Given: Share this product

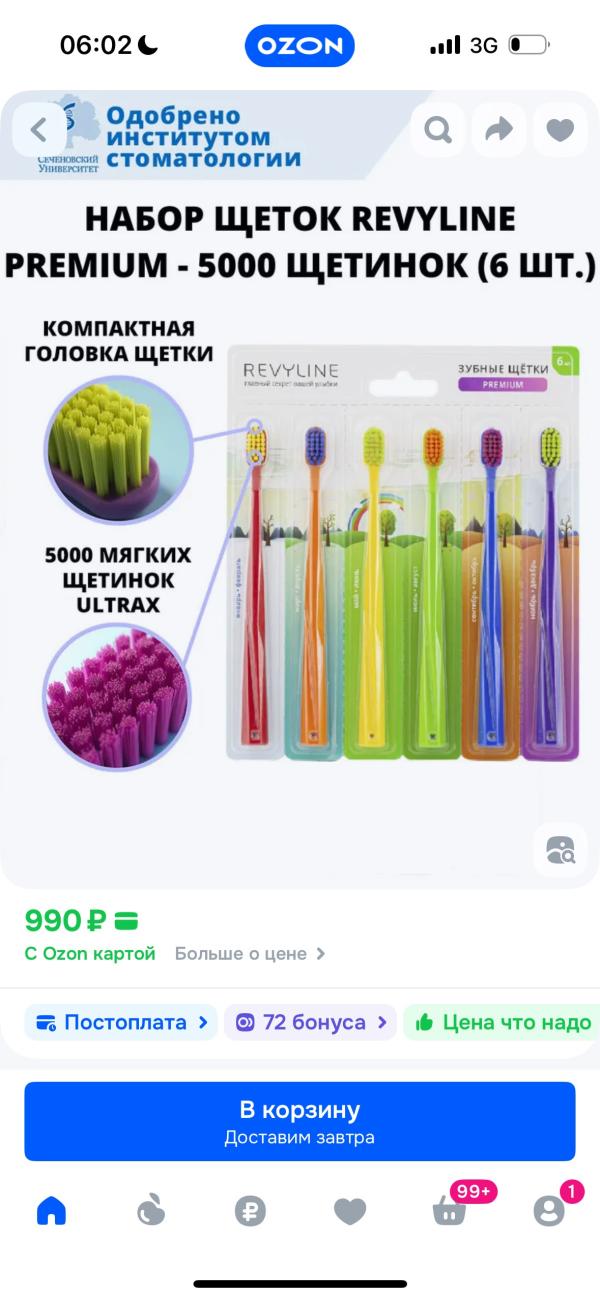Looking at the screenshot, I should (499, 130).
